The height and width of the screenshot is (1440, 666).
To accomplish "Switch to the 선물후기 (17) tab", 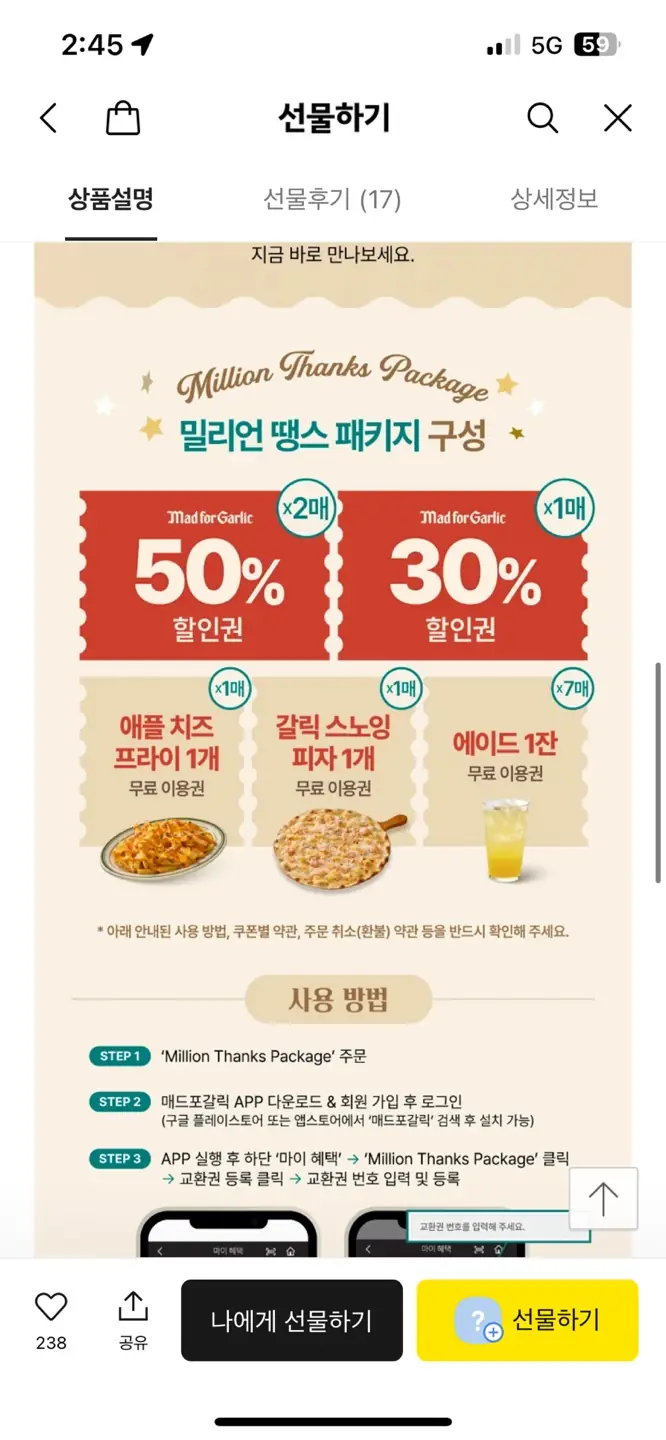I will 332,199.
